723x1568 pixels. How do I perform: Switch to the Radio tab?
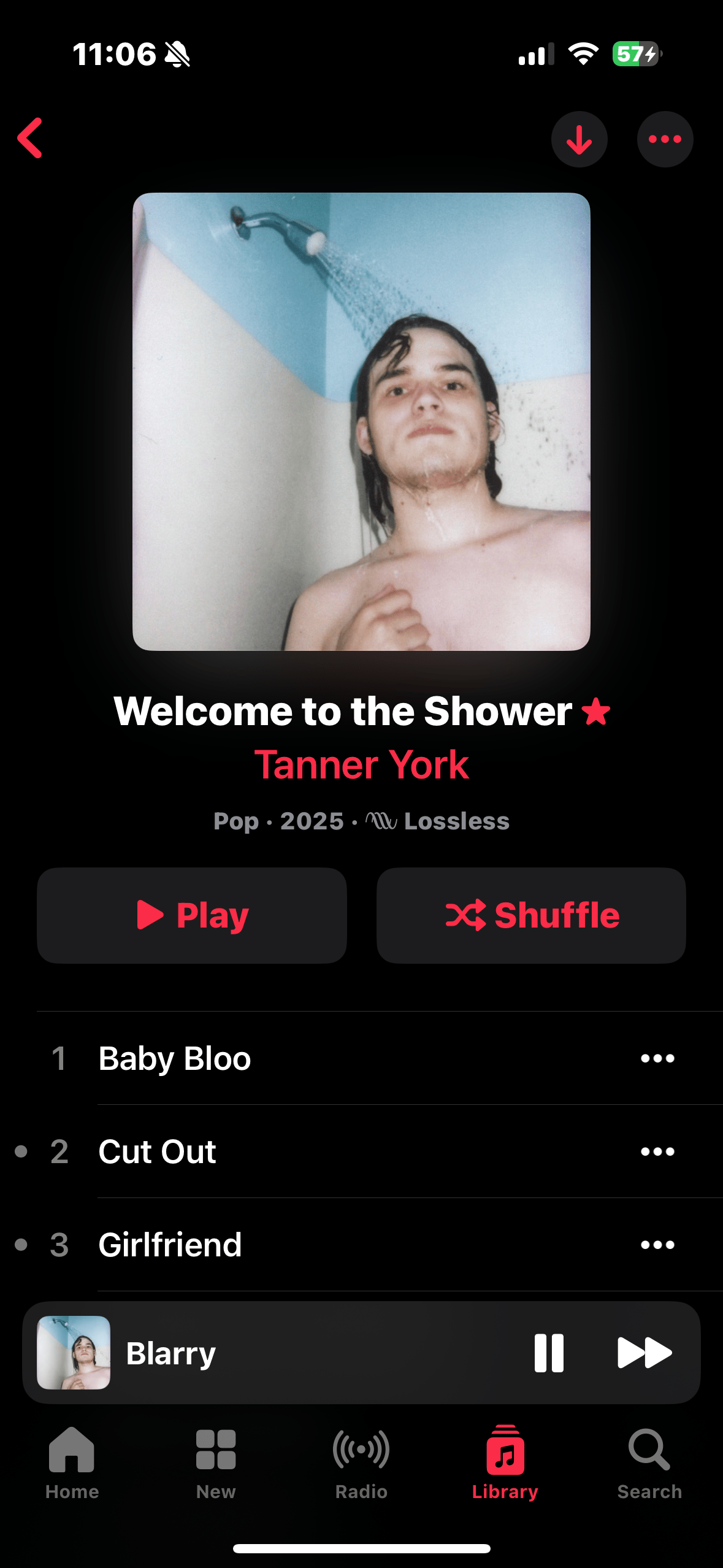coord(361,1464)
